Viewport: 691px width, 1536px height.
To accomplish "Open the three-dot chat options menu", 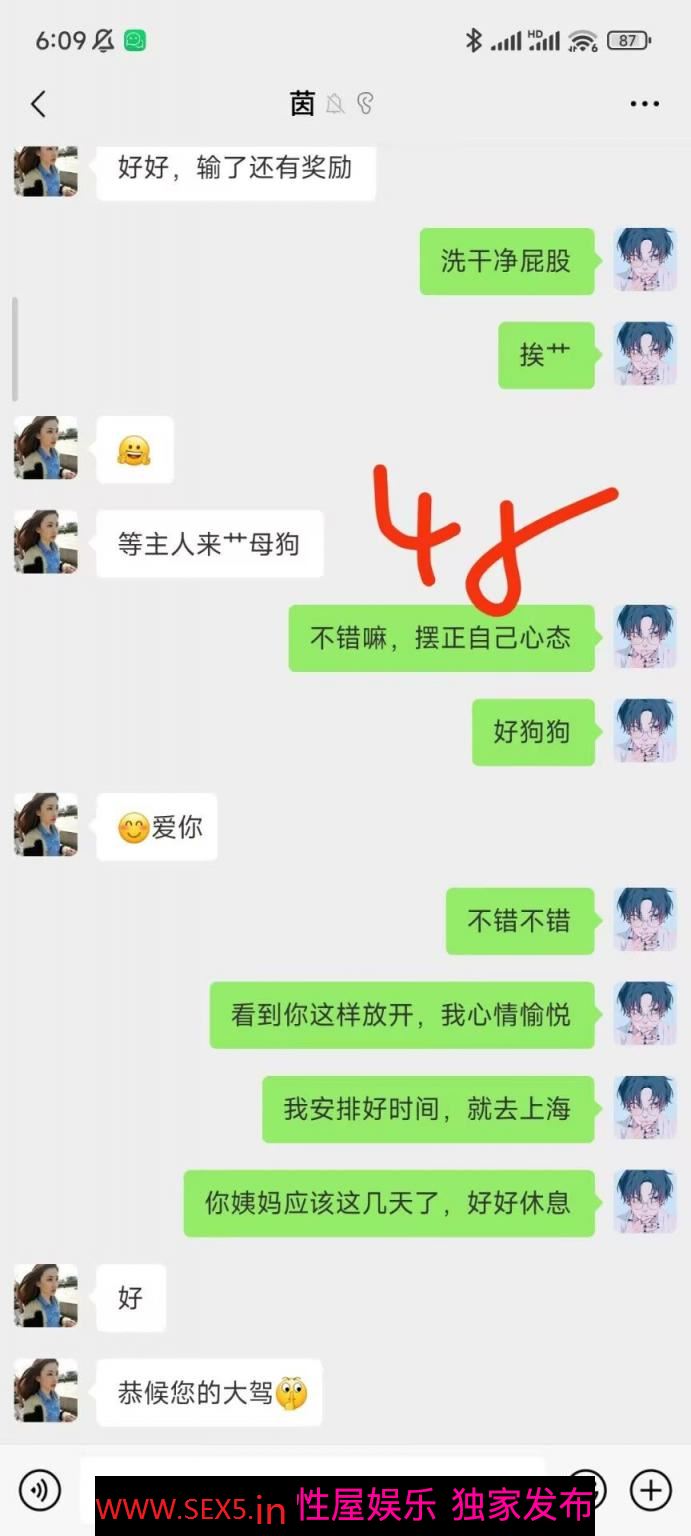I will [644, 104].
